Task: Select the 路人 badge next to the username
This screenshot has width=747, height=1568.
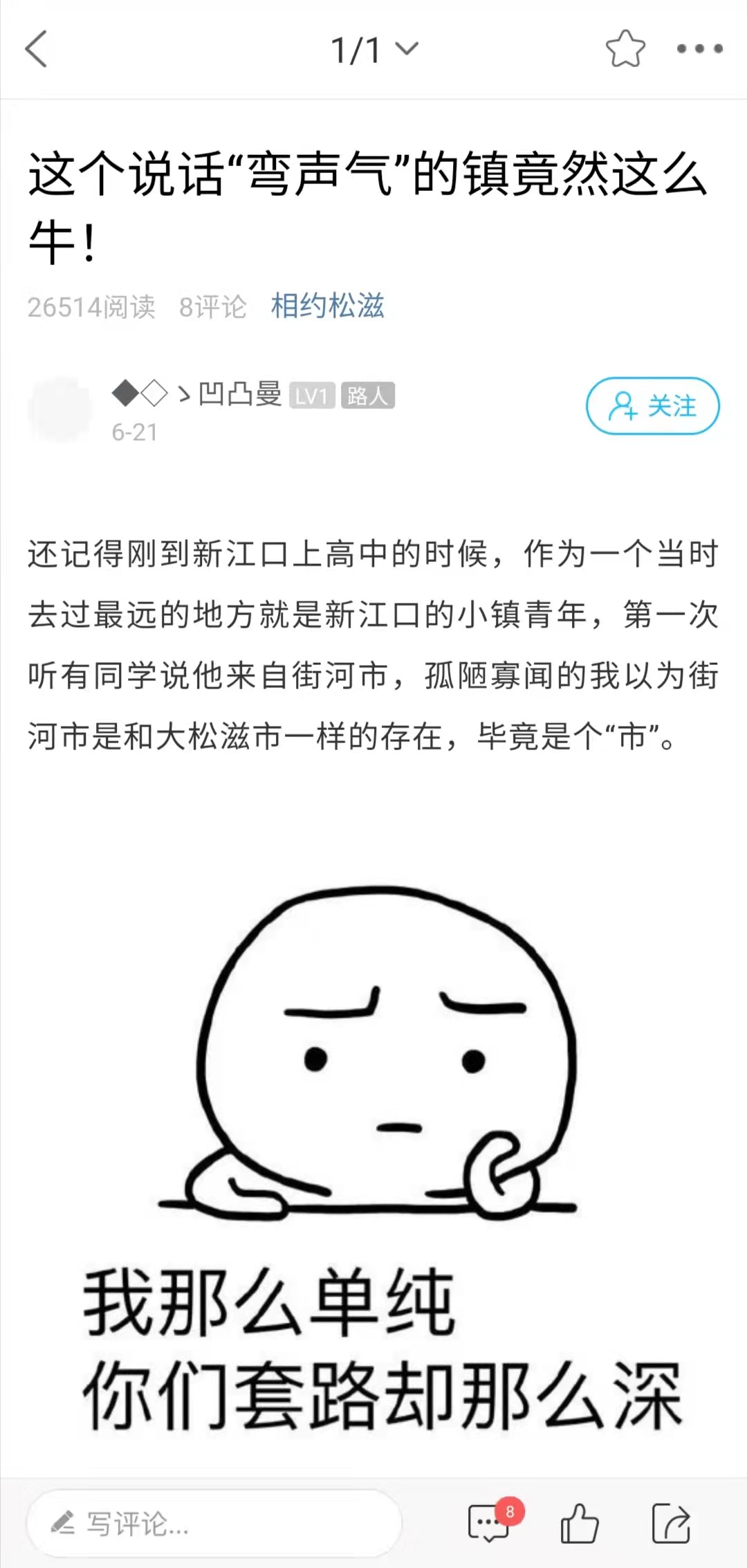Action: (367, 396)
